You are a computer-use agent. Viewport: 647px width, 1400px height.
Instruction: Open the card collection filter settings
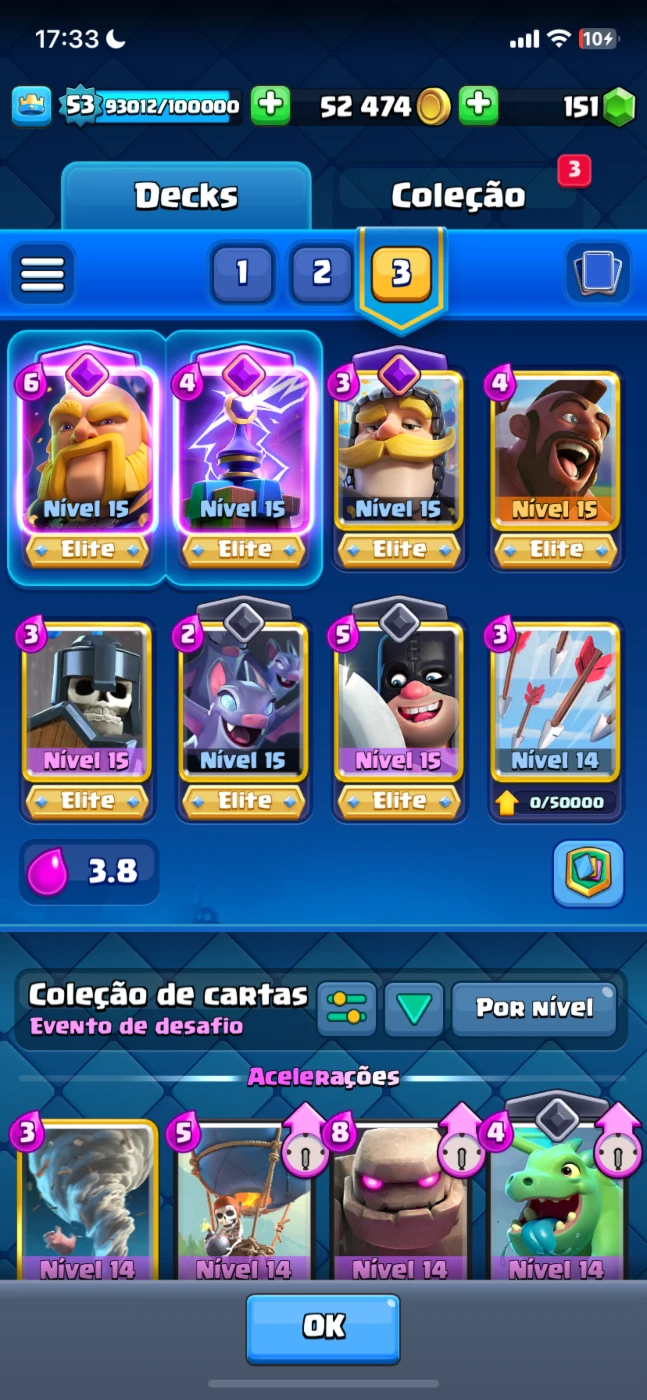click(346, 1009)
